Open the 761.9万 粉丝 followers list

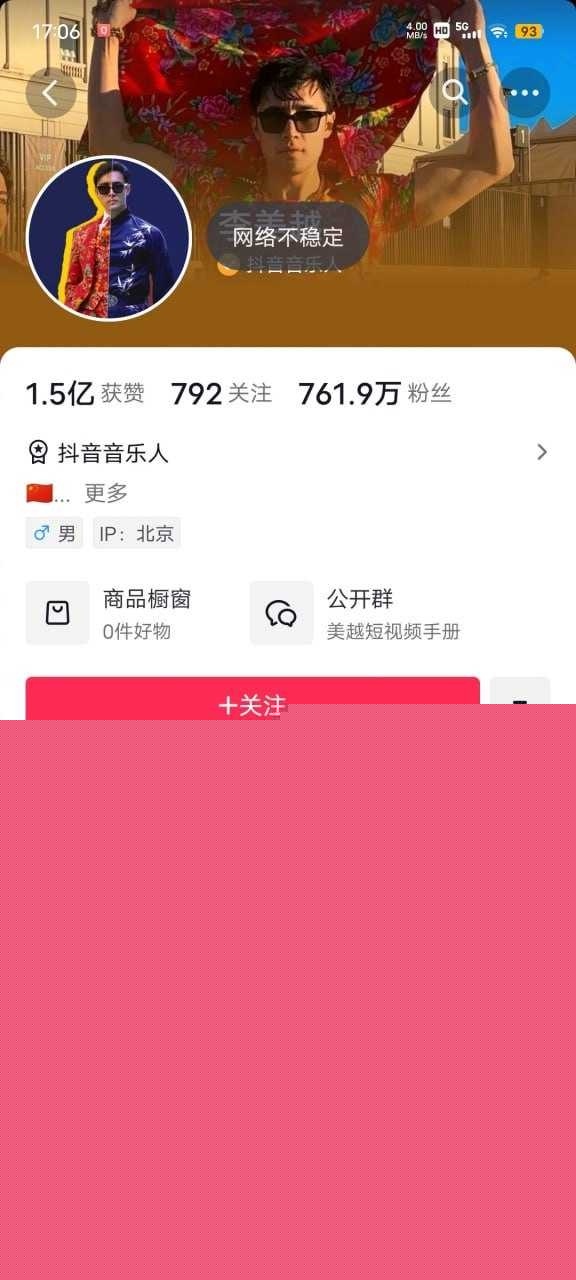click(375, 394)
